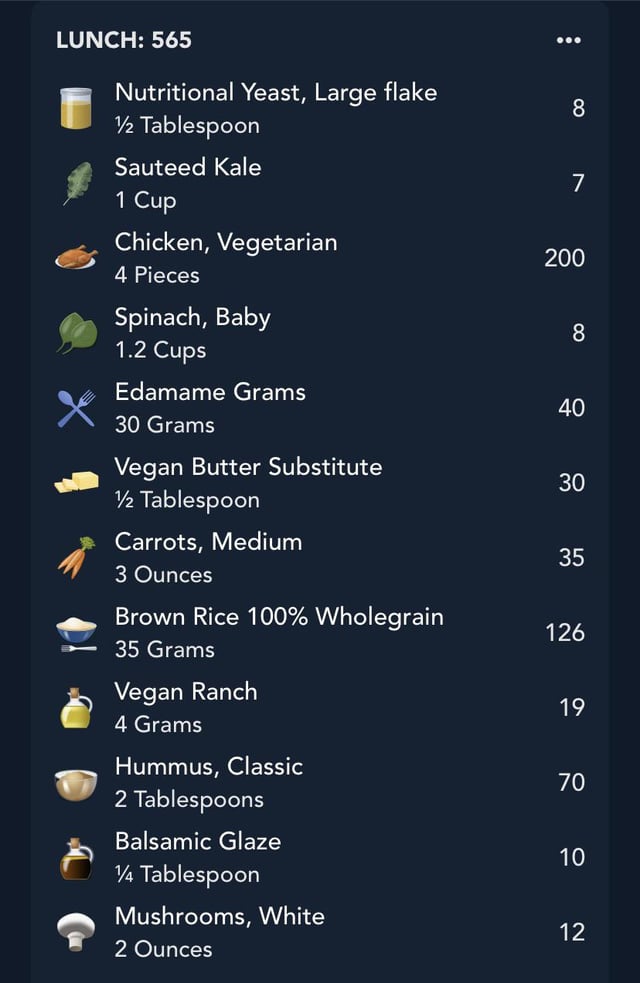View the Hummus, Classic entry
Viewport: 640px width, 983px height.
click(208, 782)
